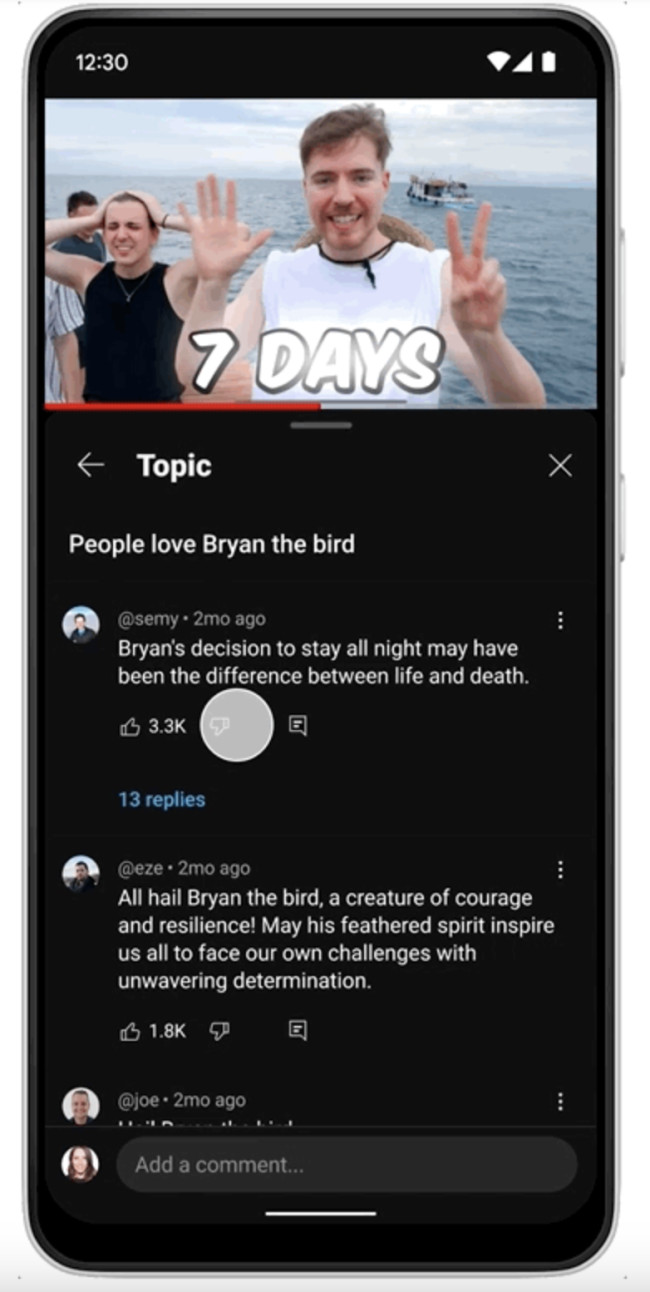Close the Topic comments panel
This screenshot has width=650, height=1292.
coord(560,465)
